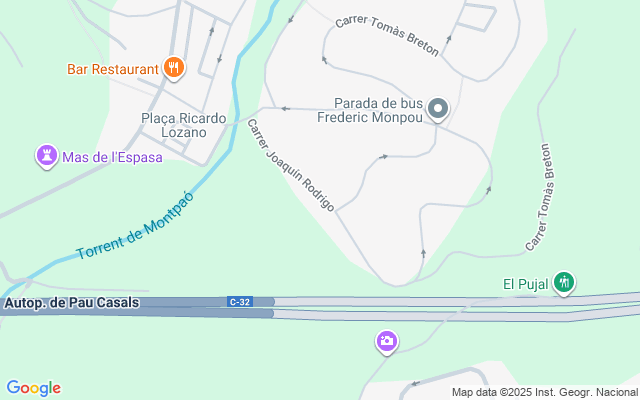The image size is (640, 400).
Task: View details for the El Pujal marker
Action: (x=564, y=283)
